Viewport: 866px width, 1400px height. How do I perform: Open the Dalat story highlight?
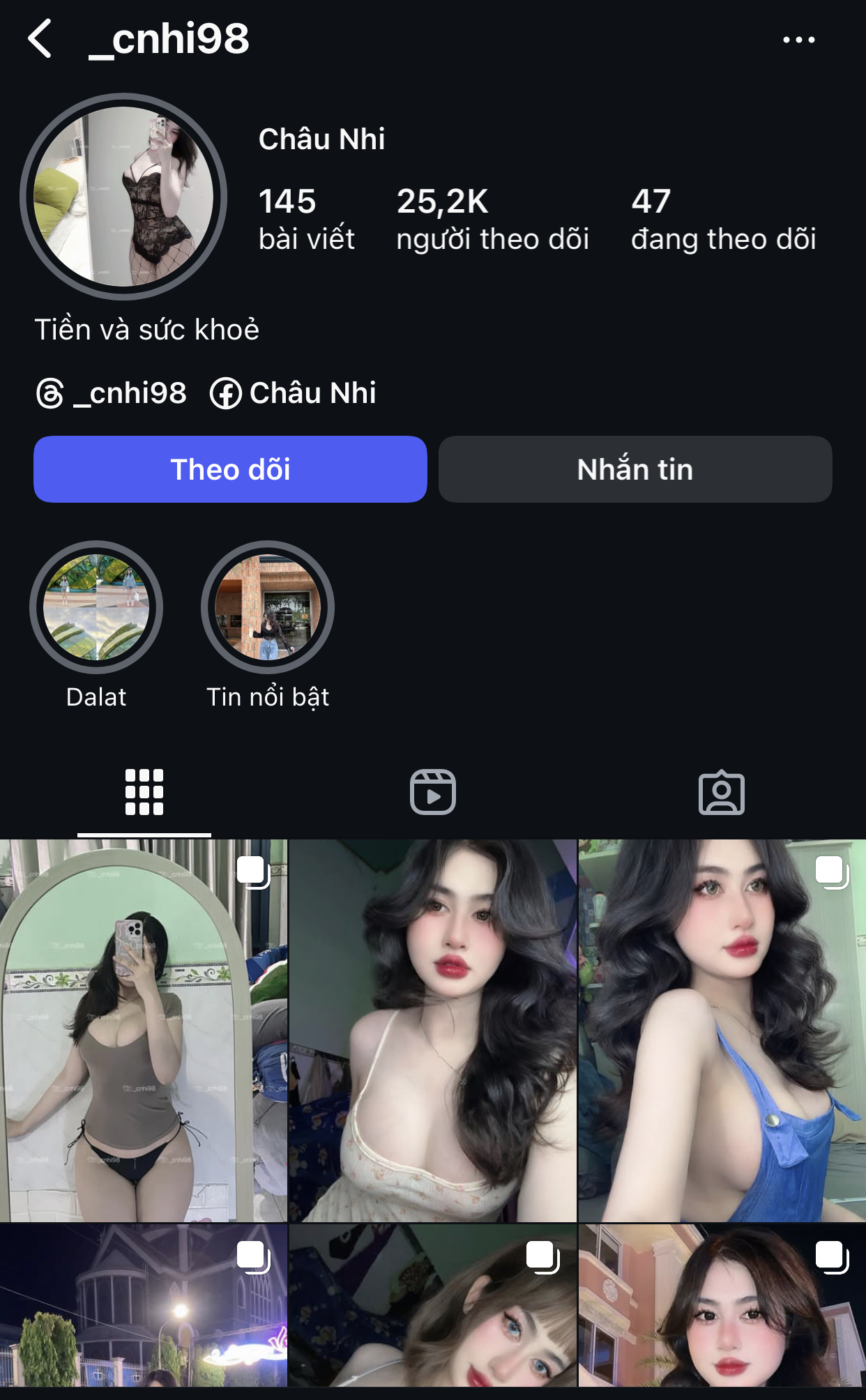click(x=96, y=607)
